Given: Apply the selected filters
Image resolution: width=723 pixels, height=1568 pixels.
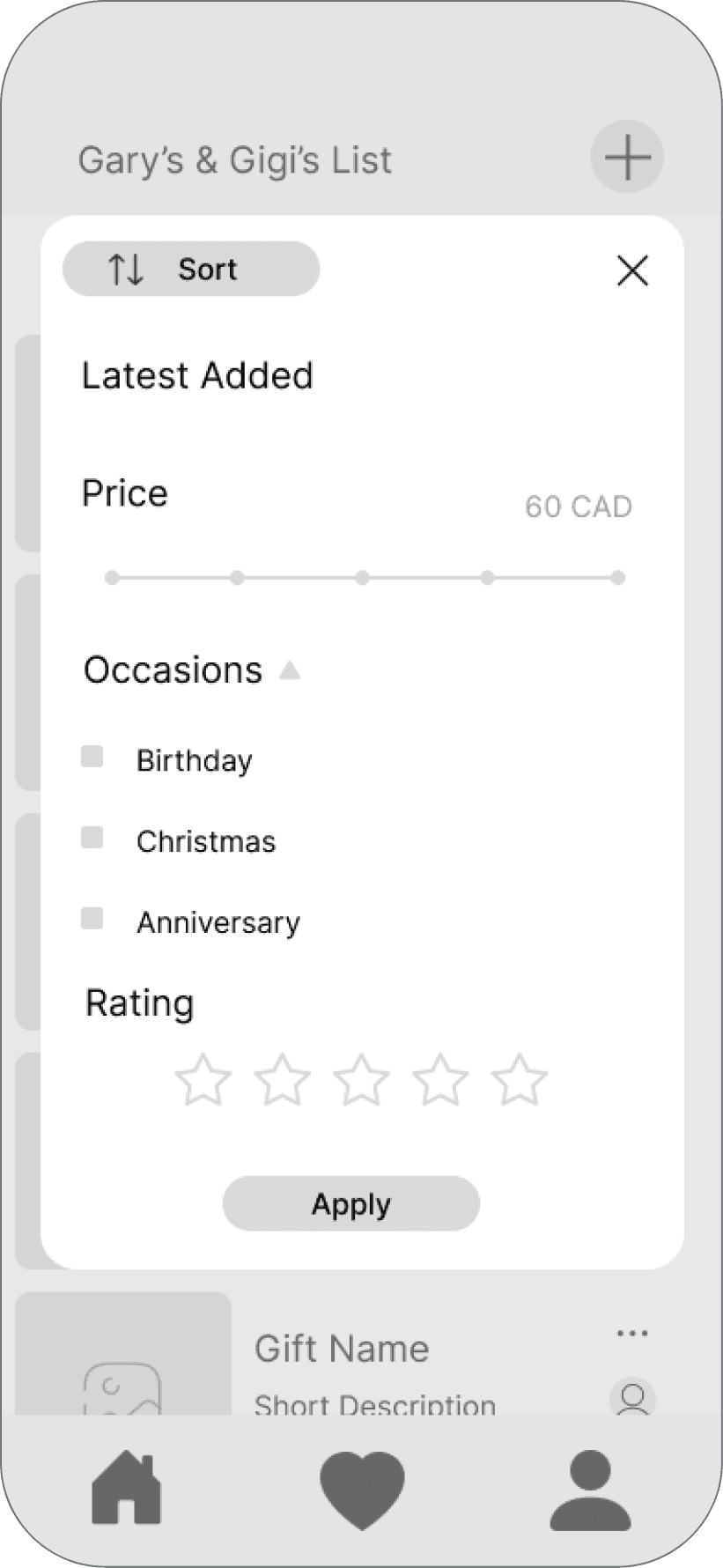Looking at the screenshot, I should [x=351, y=1203].
